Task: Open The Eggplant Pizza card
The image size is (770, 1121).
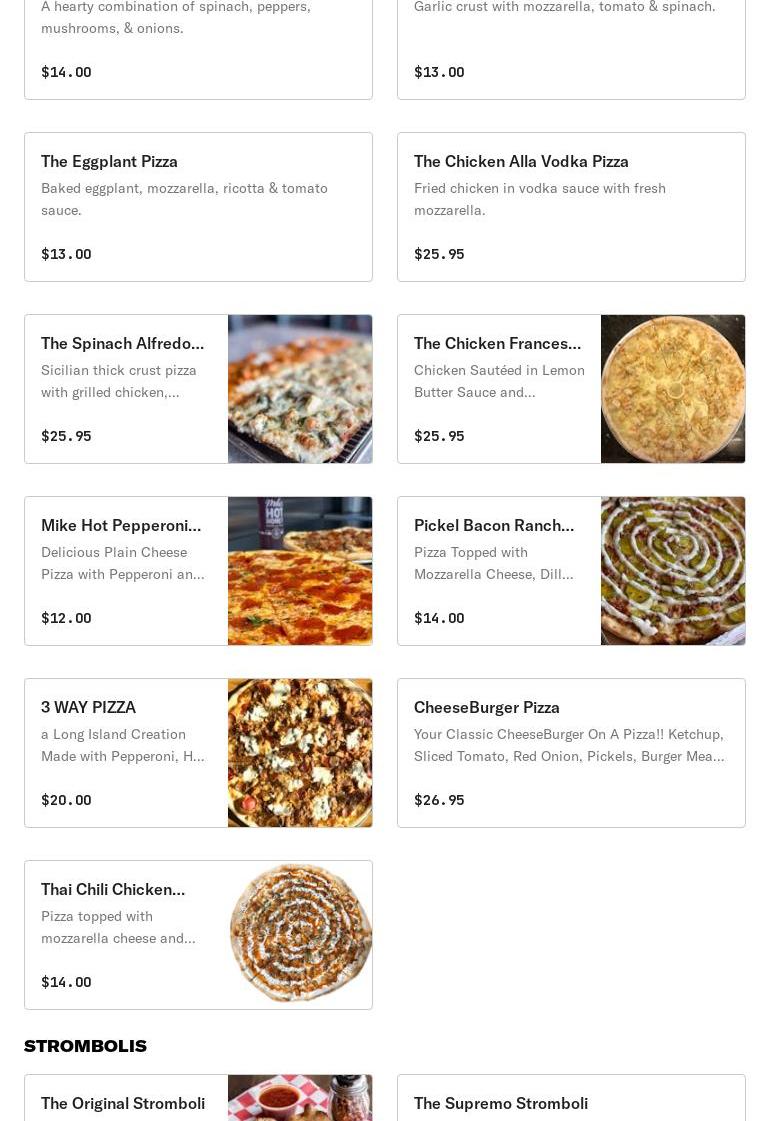Action: click(198, 207)
